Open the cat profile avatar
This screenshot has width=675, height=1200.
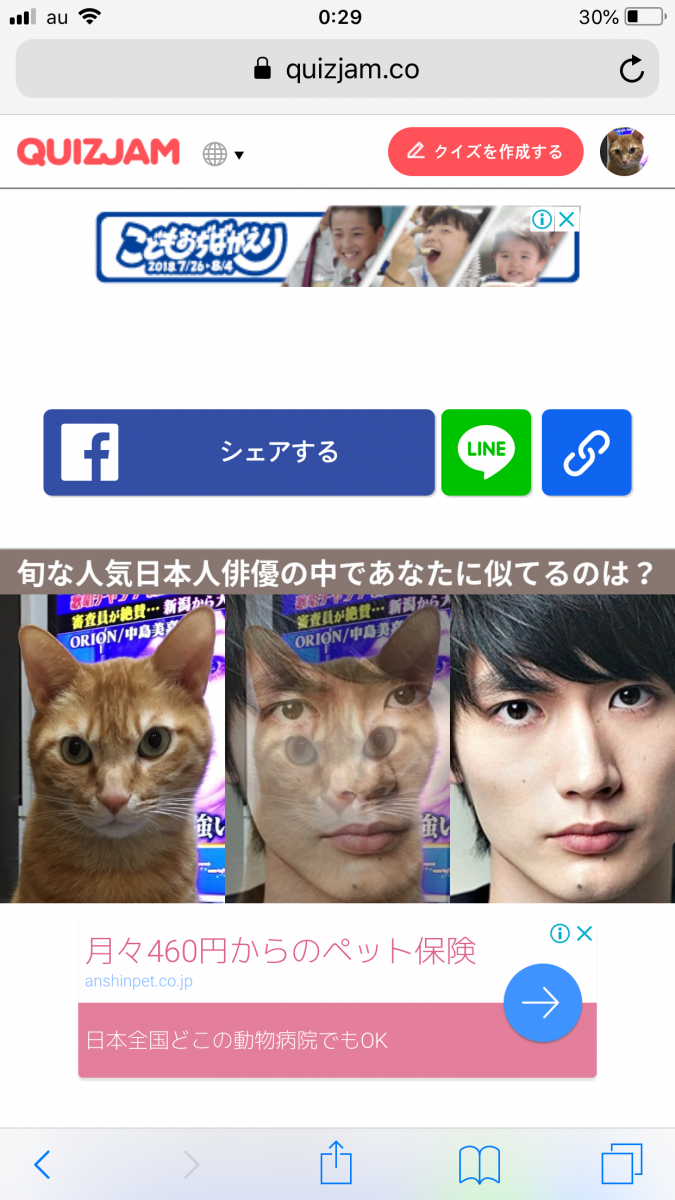[x=625, y=152]
